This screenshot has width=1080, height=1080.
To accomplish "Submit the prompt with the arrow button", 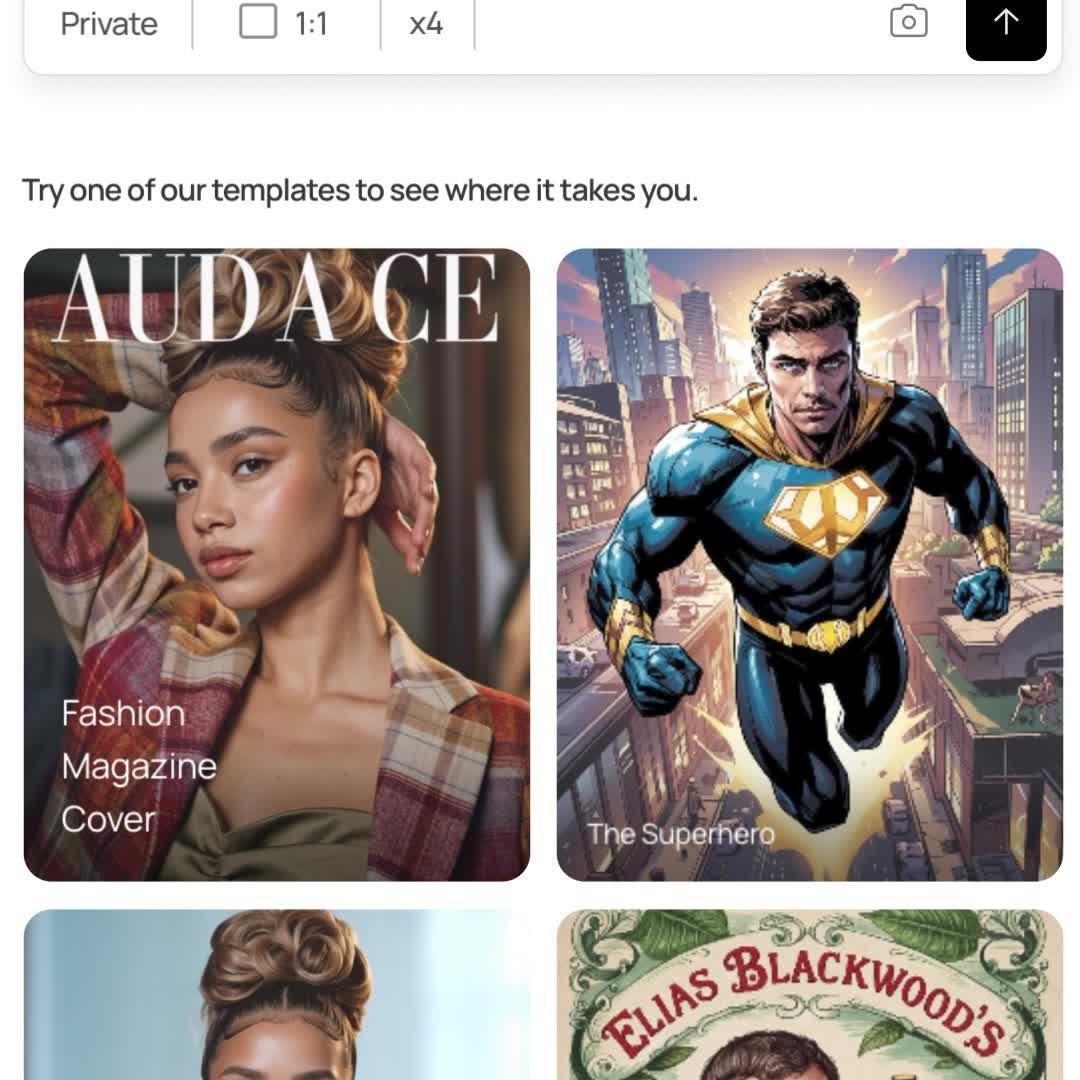I will pos(1005,24).
